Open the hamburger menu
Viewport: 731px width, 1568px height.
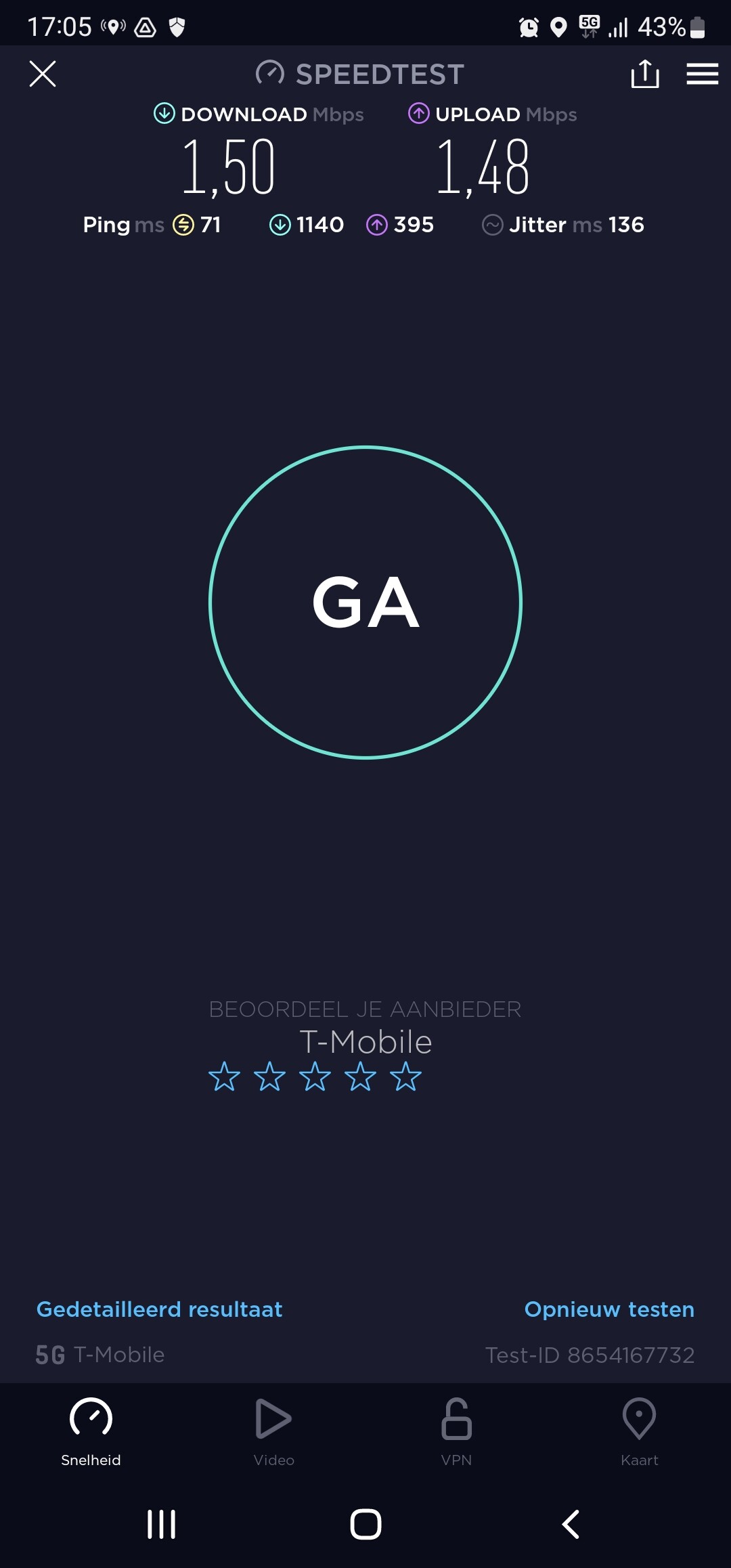click(x=702, y=74)
